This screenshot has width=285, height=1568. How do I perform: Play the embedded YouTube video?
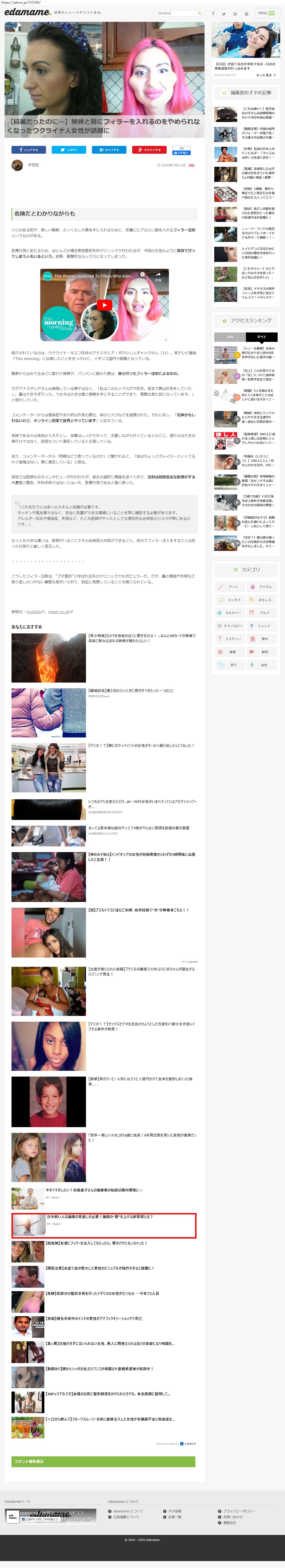[x=104, y=305]
